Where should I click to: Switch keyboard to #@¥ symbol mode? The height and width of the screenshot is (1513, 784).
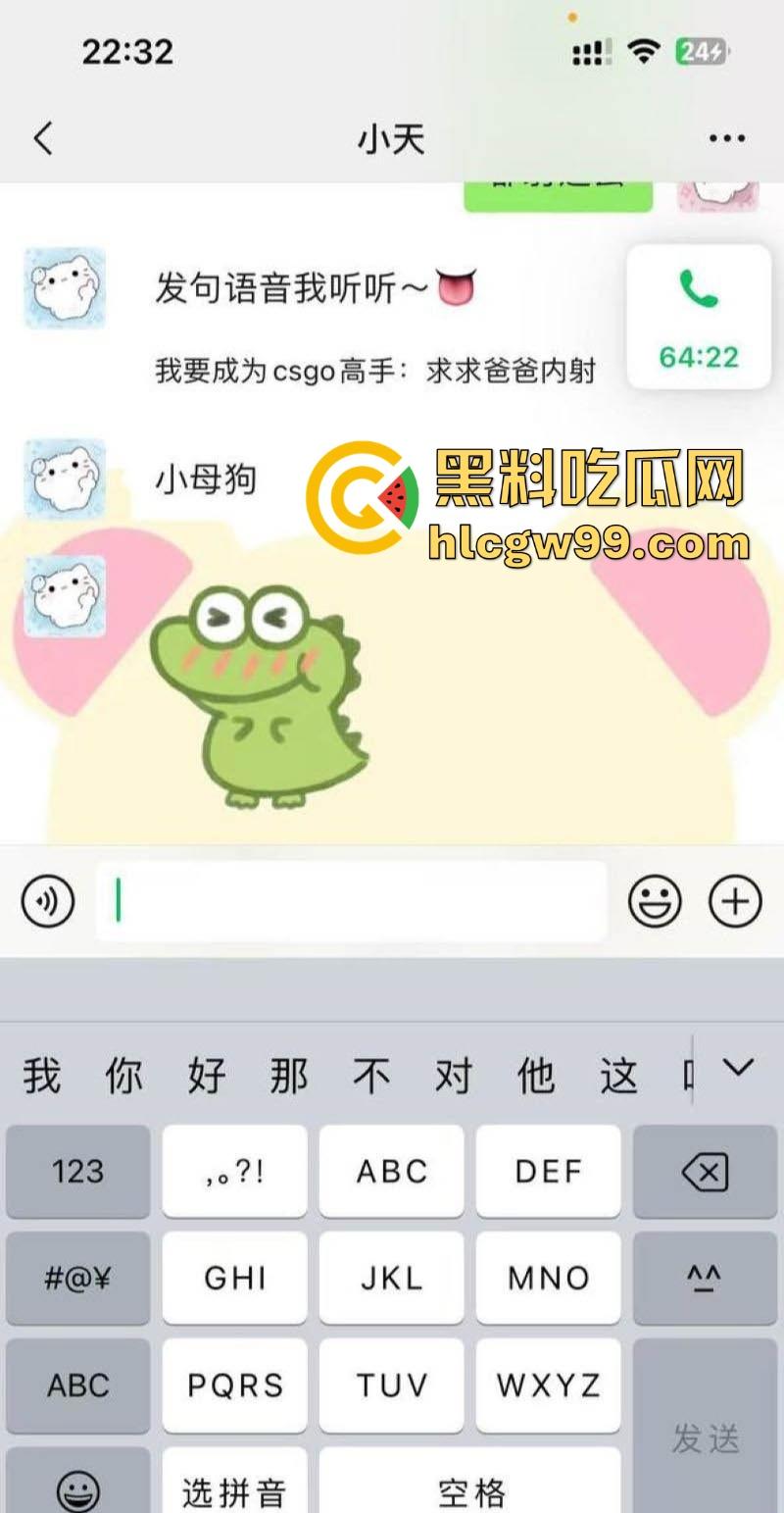pos(77,1279)
